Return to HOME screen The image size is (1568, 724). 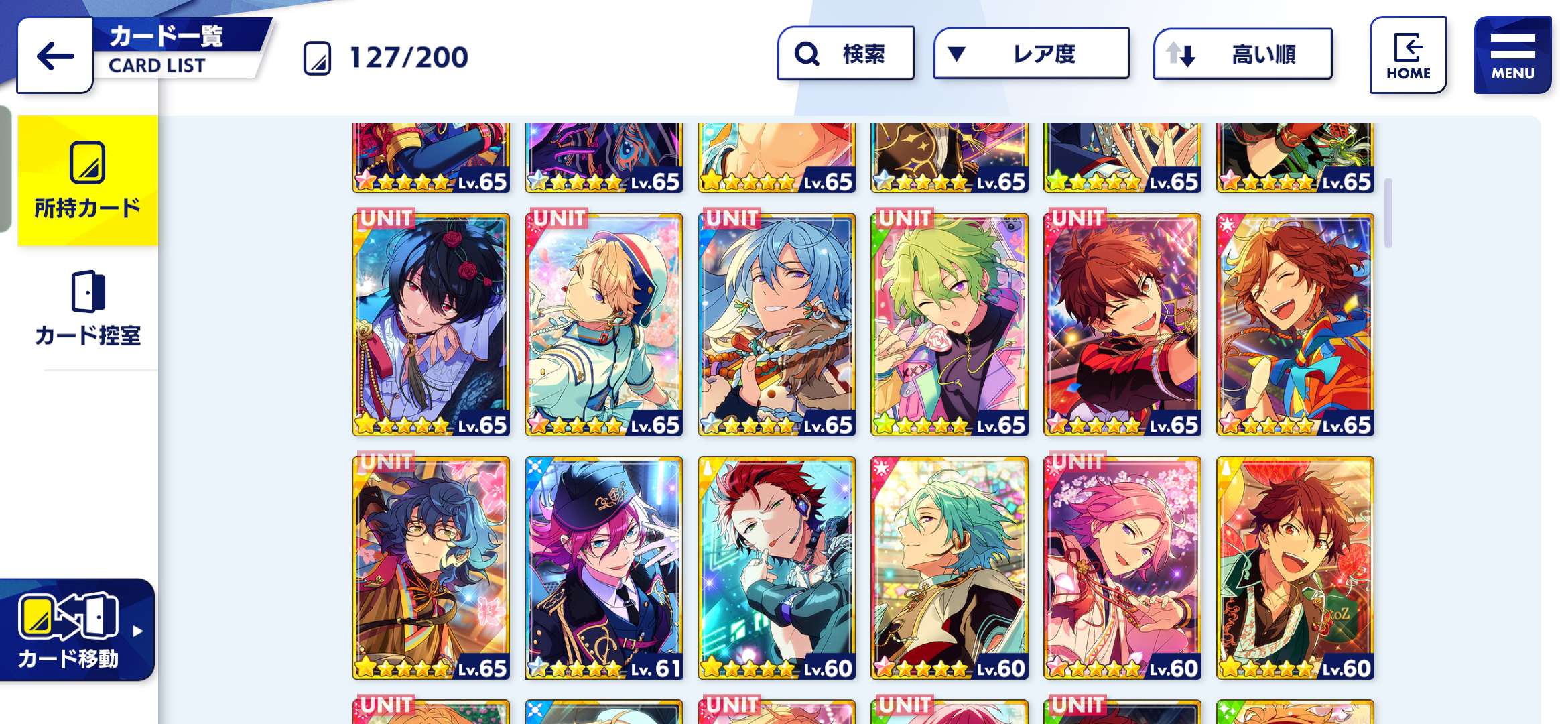pos(1408,56)
